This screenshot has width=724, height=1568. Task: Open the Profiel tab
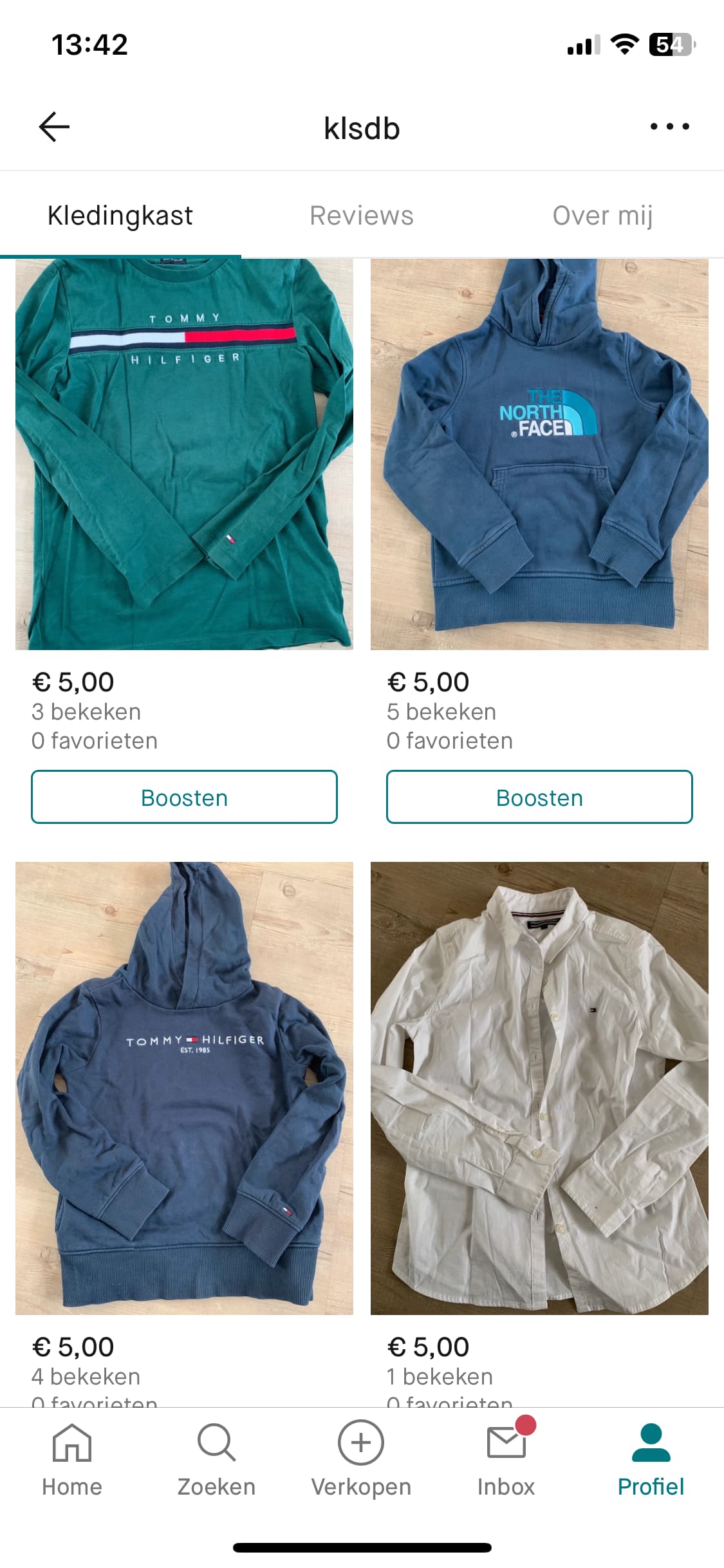coord(651,1459)
